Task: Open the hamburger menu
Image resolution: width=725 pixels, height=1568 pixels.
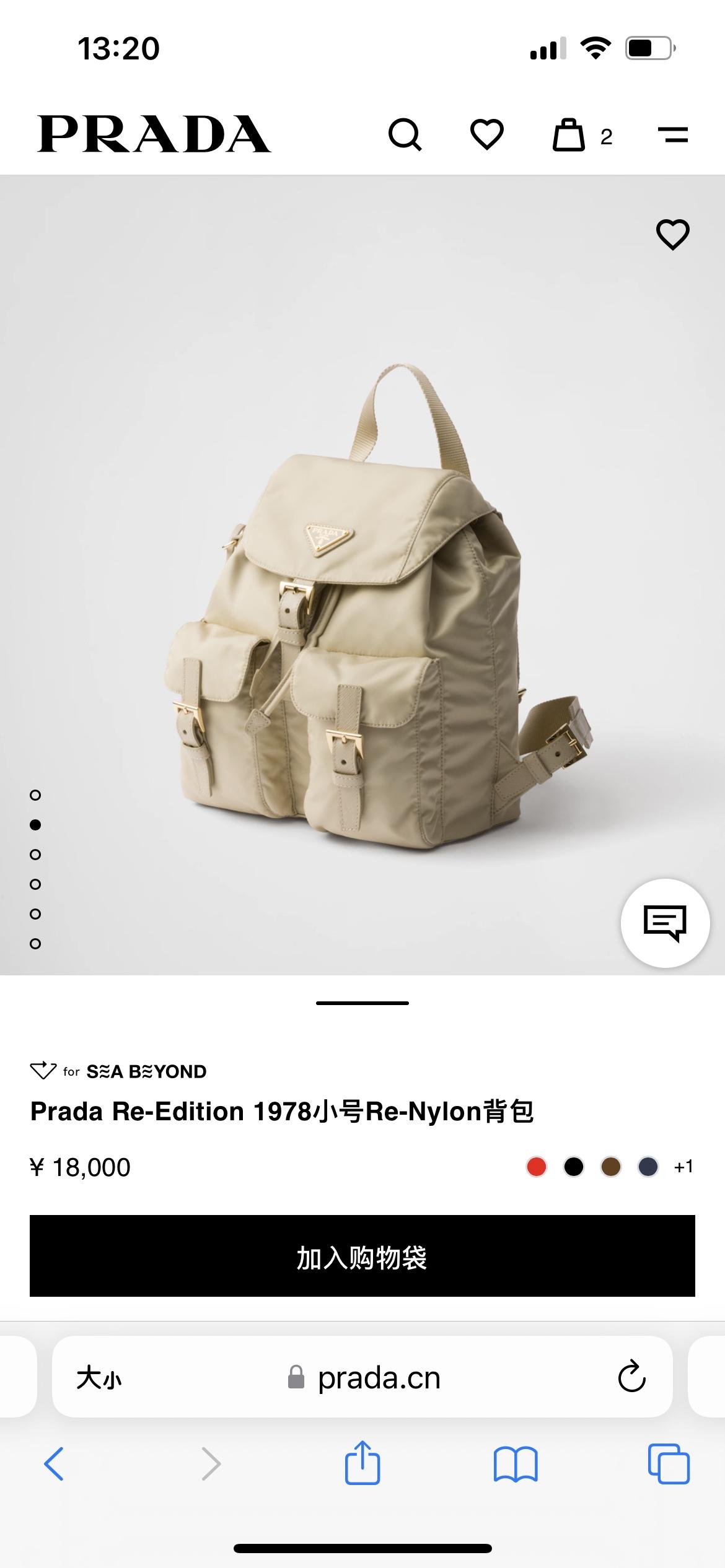Action: [x=673, y=134]
